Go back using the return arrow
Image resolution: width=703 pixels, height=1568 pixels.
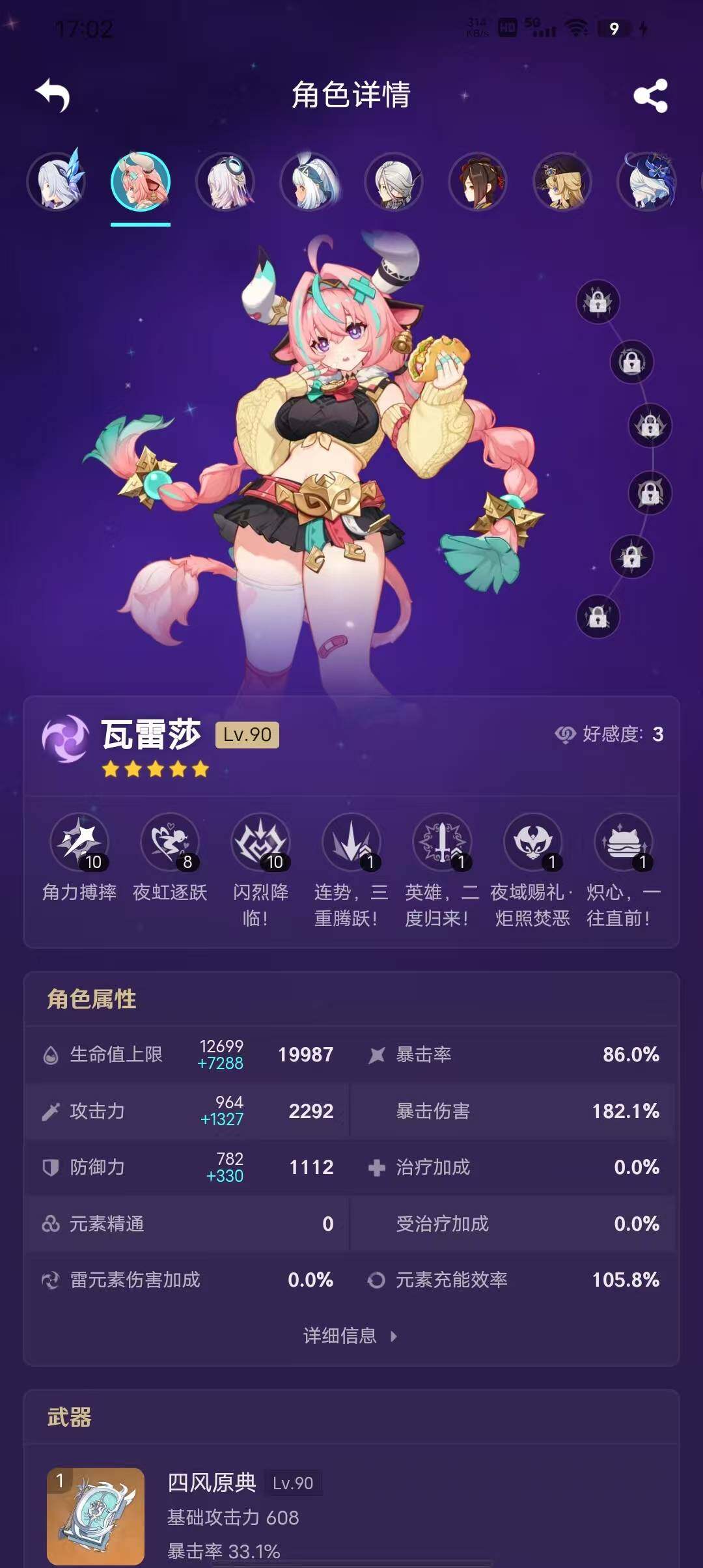[x=53, y=96]
